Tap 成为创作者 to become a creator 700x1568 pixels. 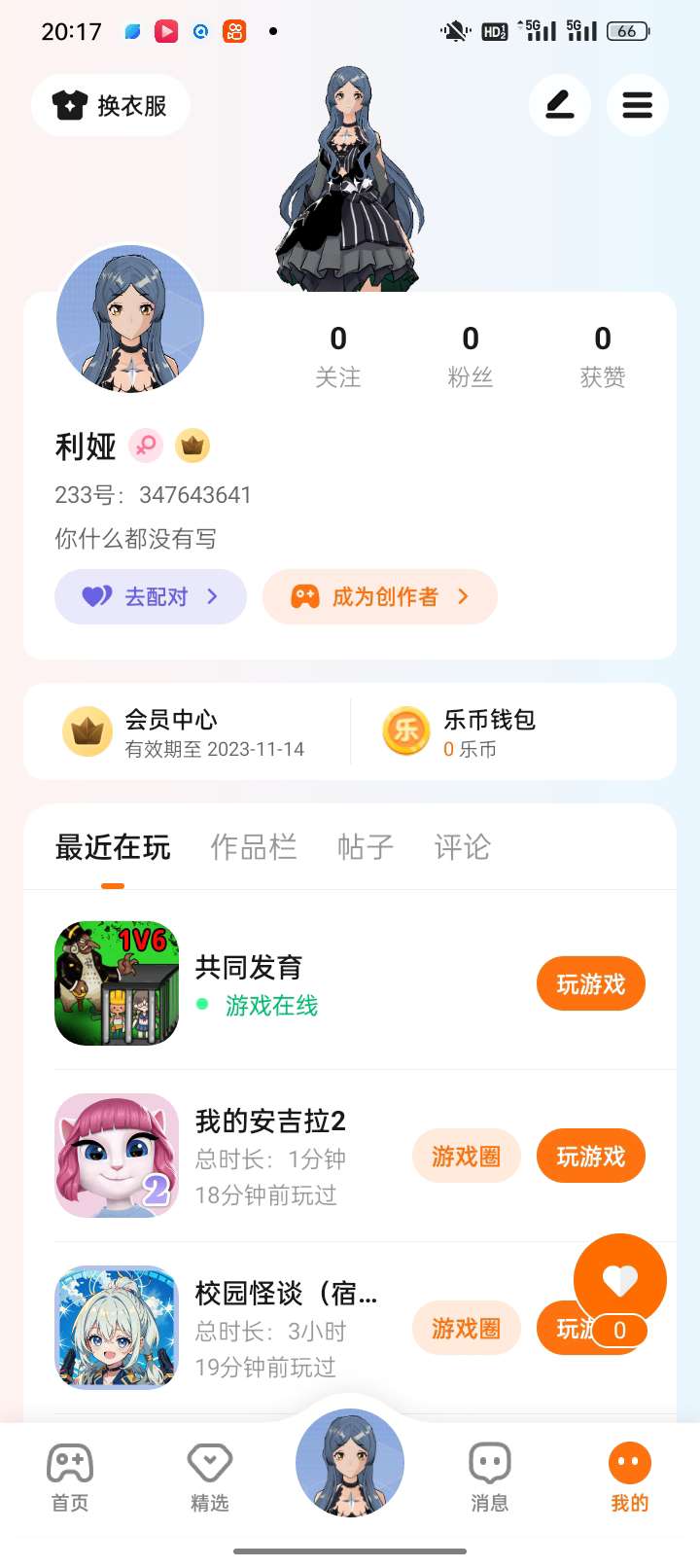(380, 596)
